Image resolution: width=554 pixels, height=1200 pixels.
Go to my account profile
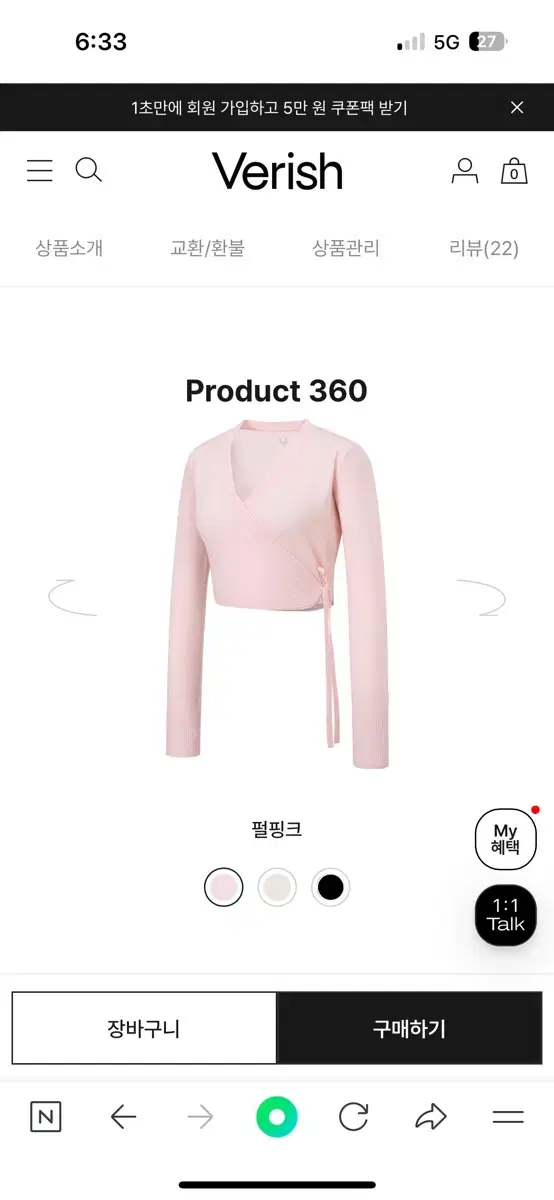(x=465, y=171)
